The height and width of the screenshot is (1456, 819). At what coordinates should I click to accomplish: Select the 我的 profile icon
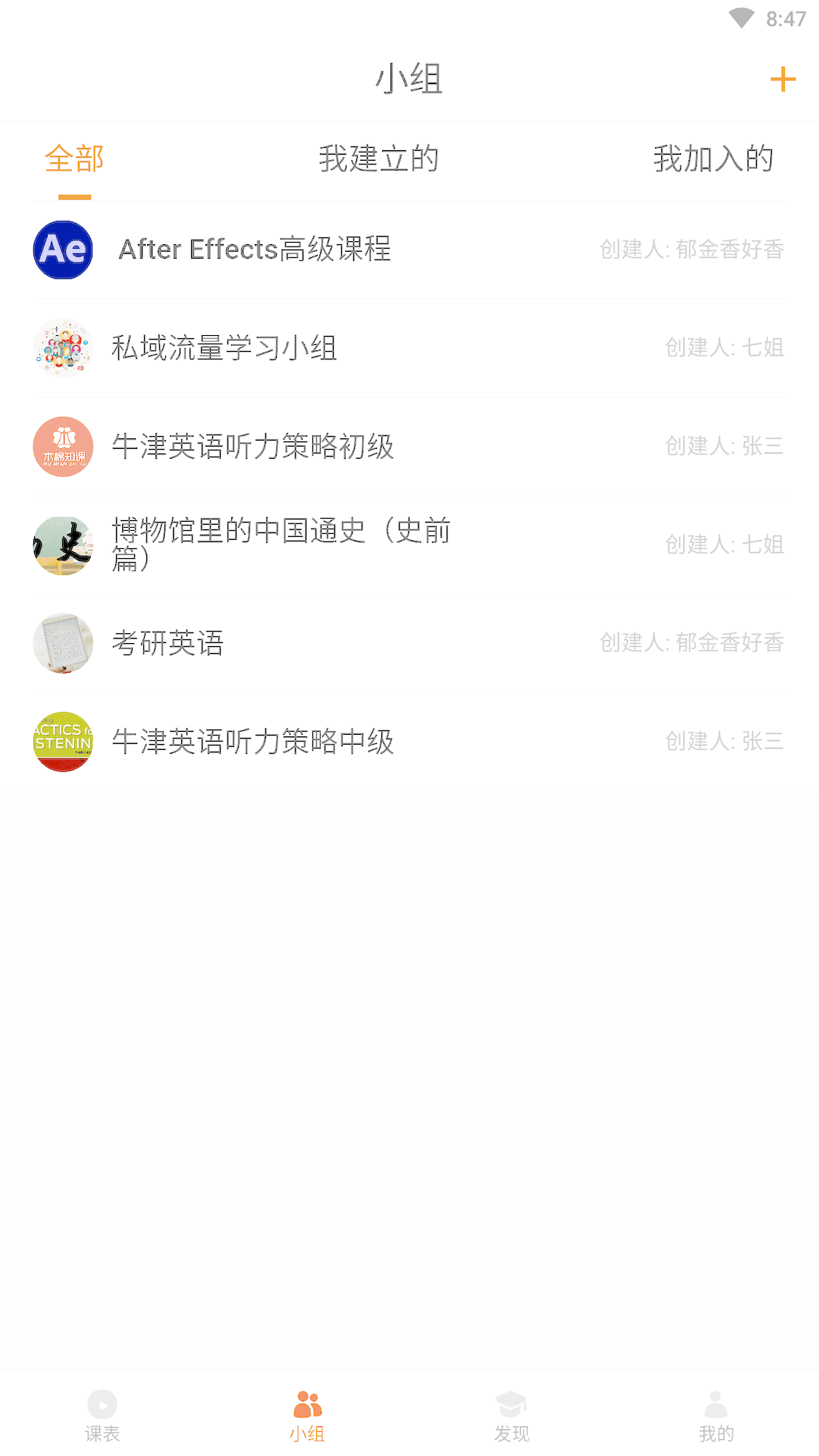[717, 1404]
